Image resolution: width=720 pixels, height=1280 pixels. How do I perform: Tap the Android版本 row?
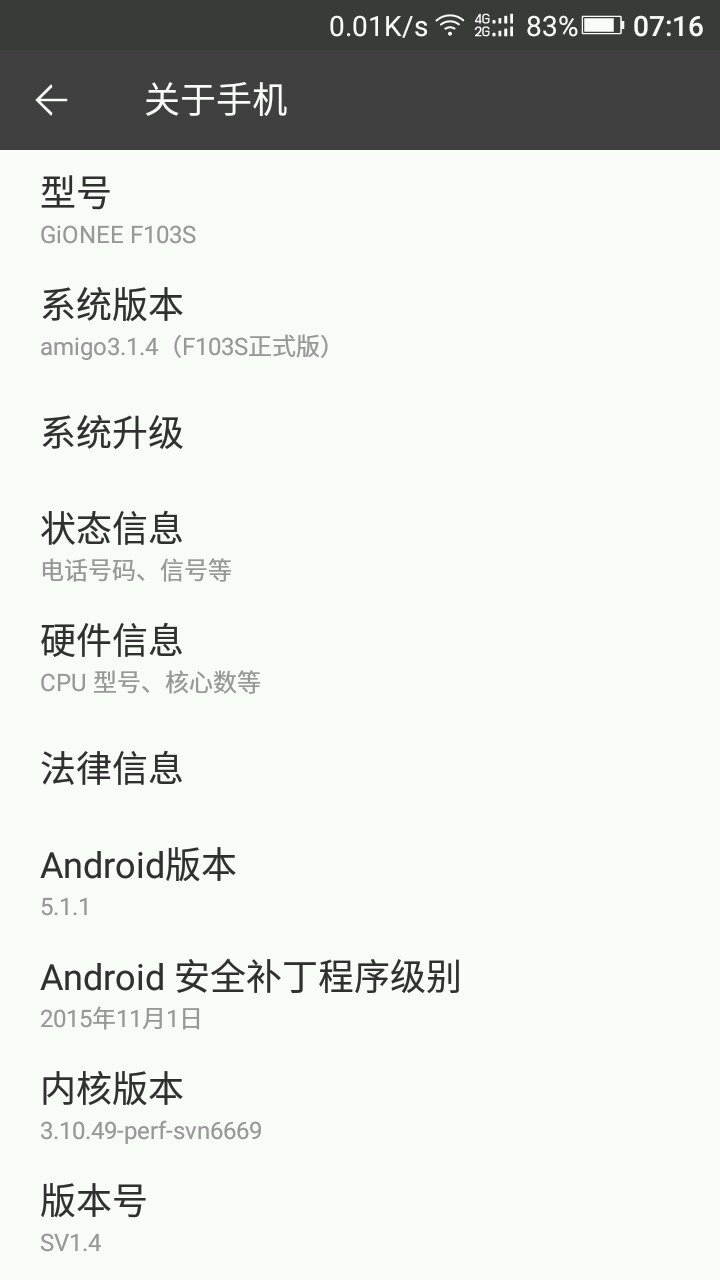pos(360,882)
